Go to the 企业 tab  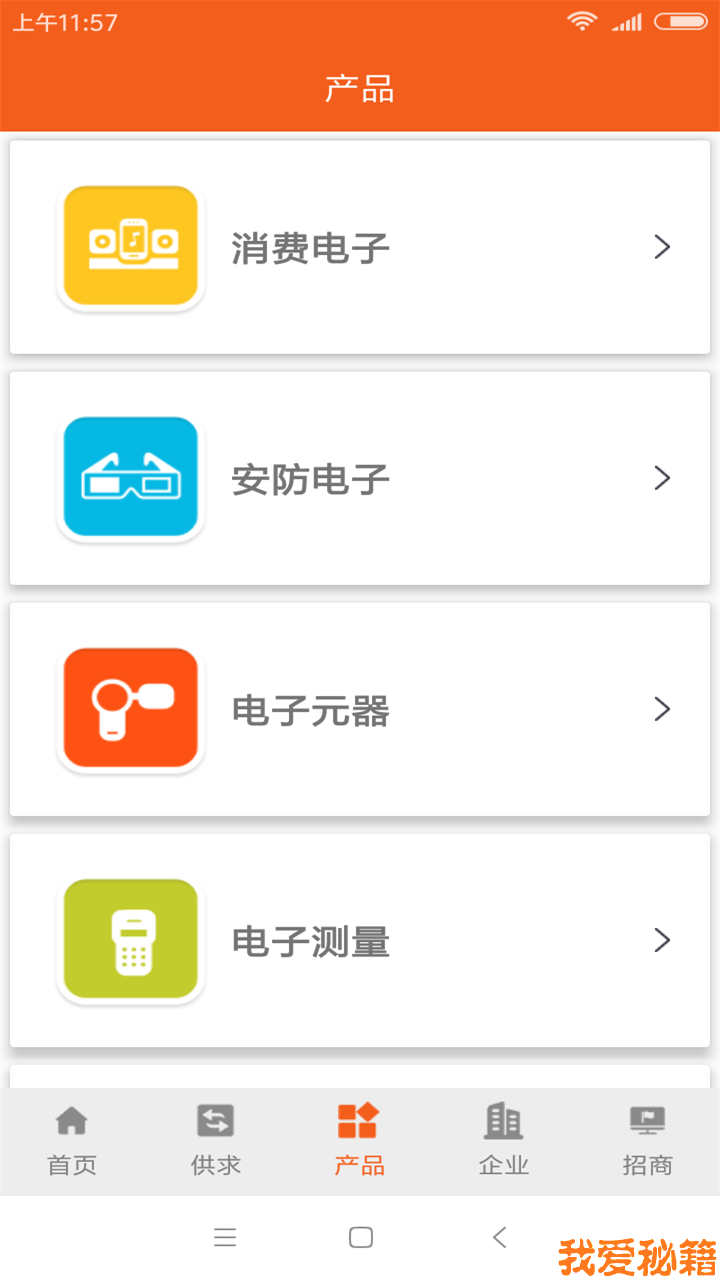(503, 1140)
